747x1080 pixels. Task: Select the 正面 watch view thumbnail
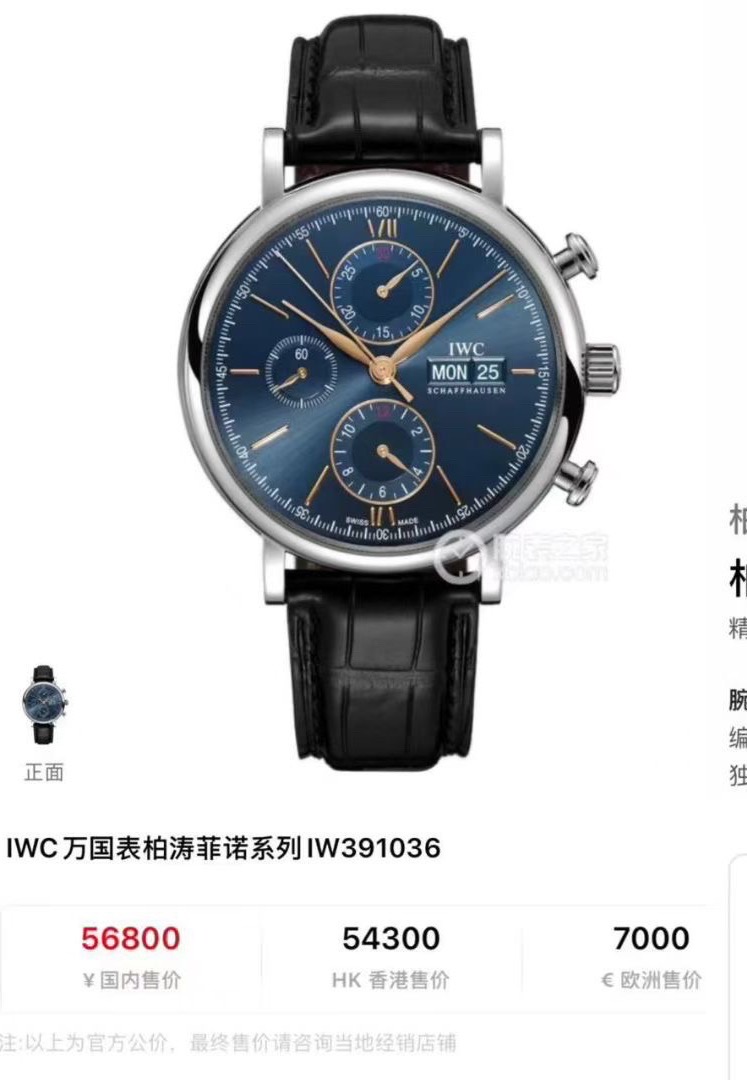[43, 704]
